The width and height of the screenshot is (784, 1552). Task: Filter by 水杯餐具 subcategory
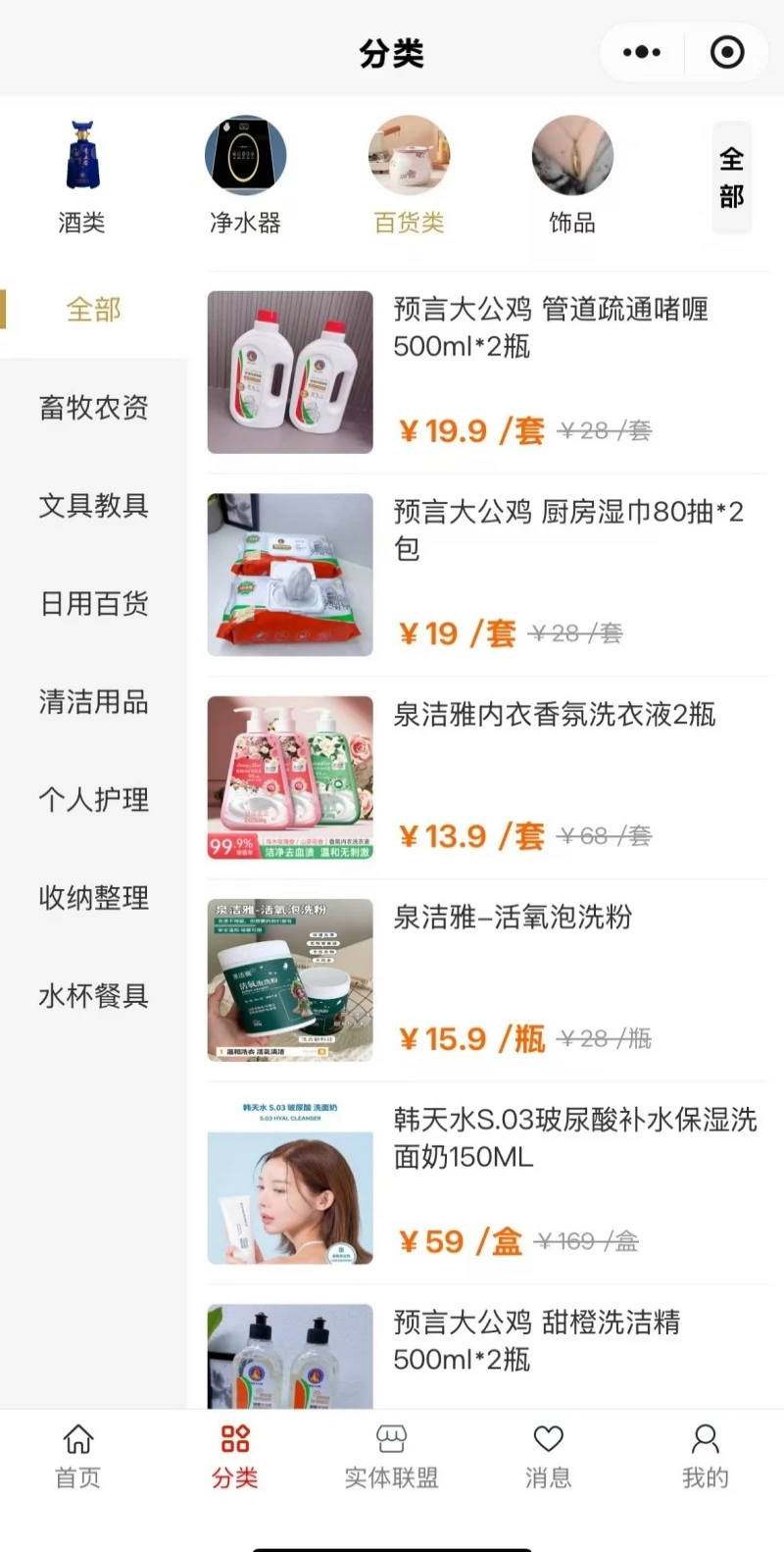[x=93, y=996]
